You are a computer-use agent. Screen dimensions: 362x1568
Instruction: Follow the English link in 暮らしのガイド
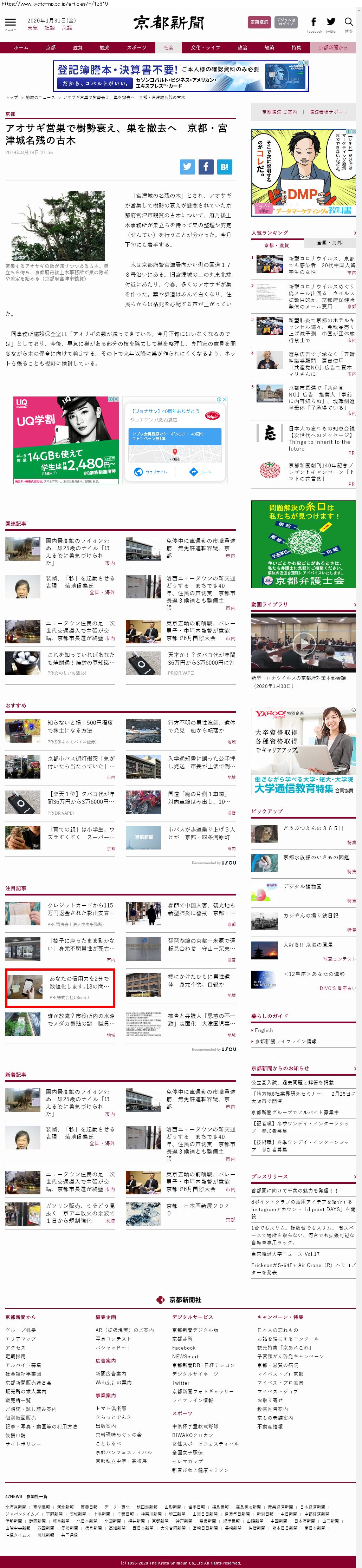(x=264, y=1030)
